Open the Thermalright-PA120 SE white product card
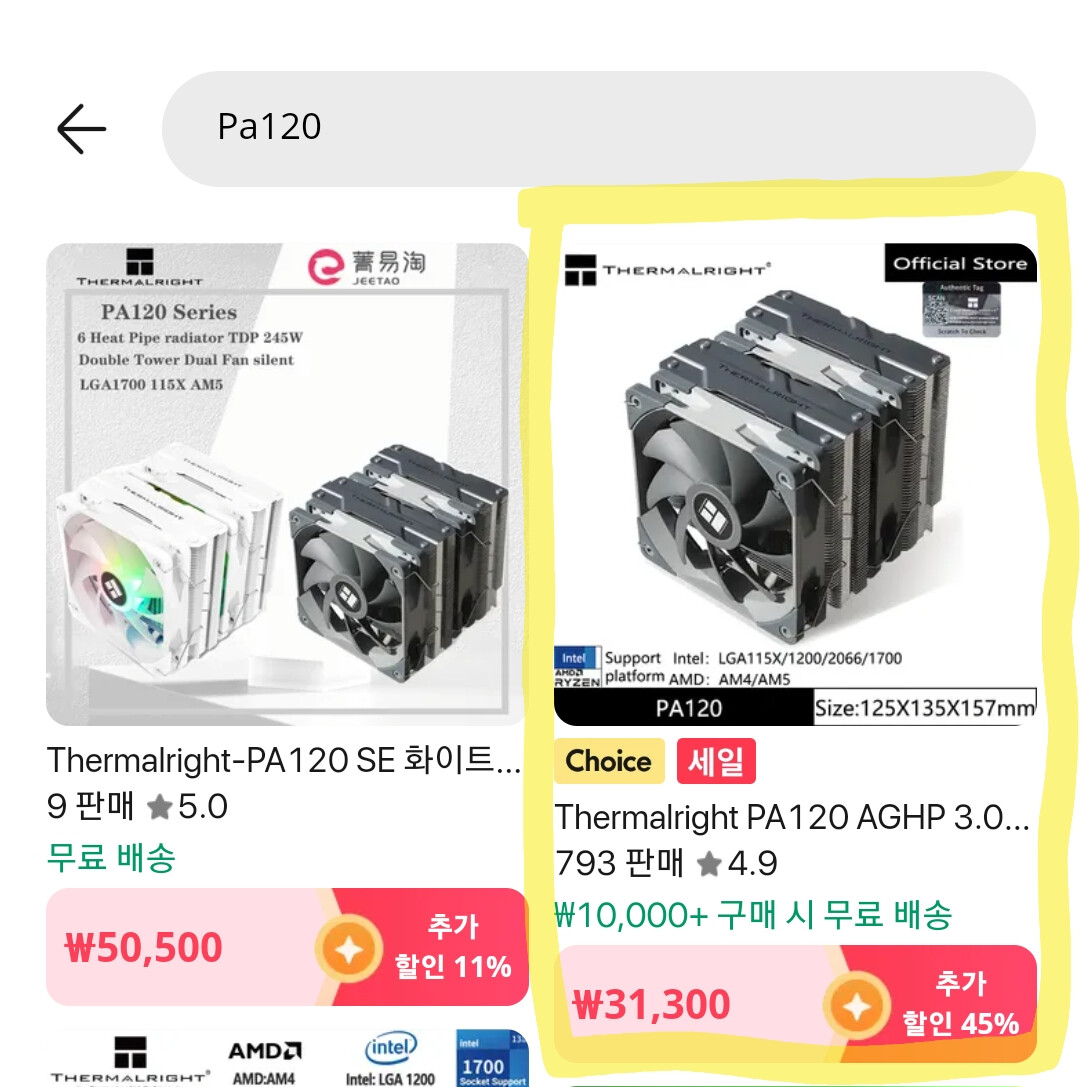 pos(286,485)
